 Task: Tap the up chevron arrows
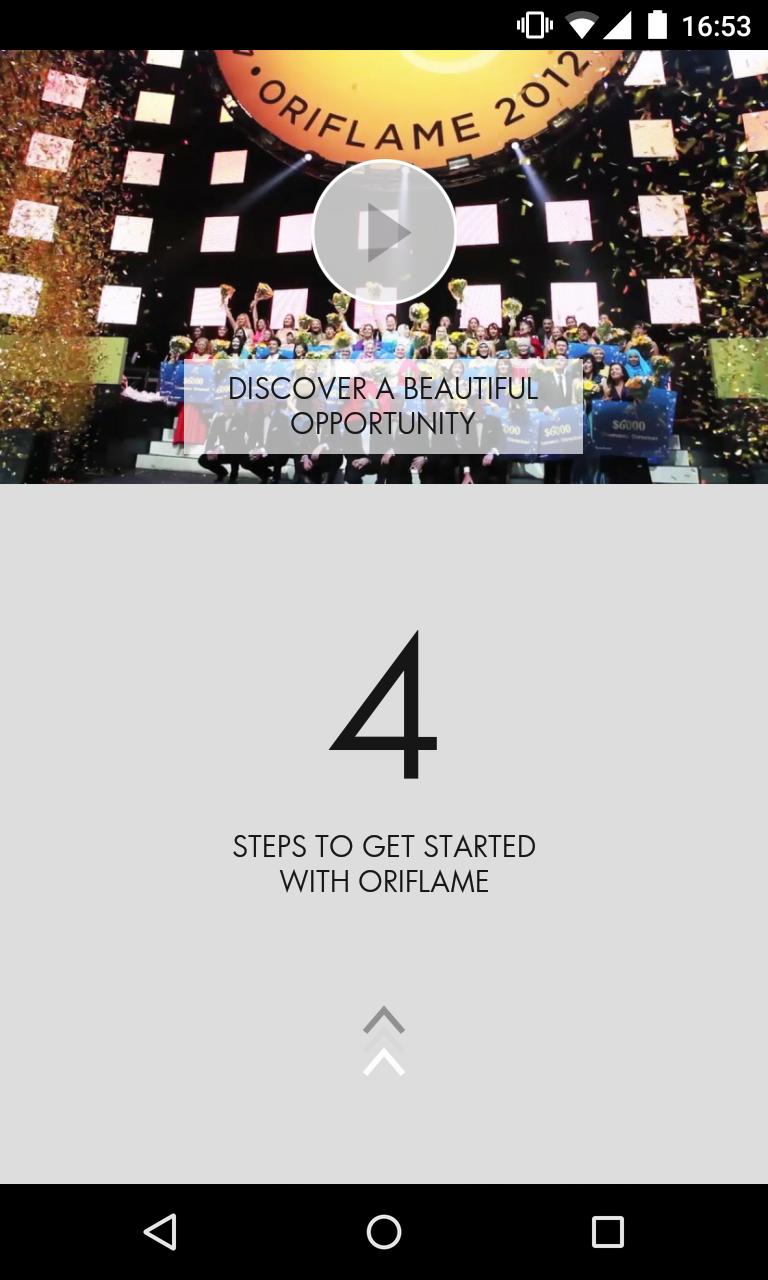(x=384, y=1041)
